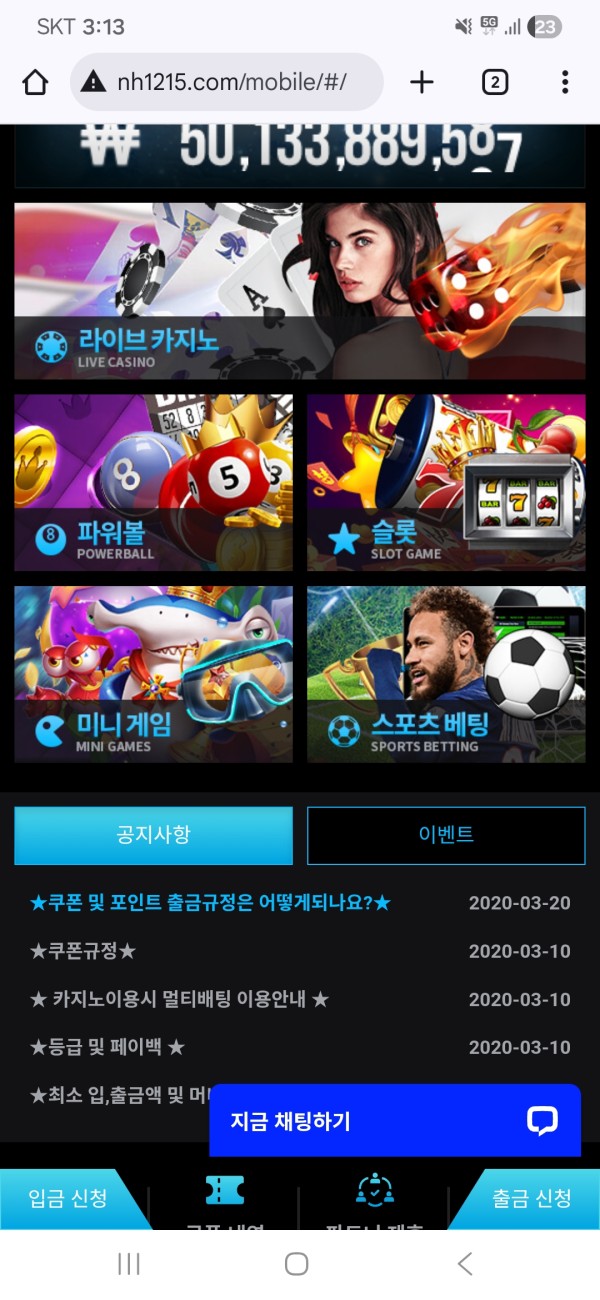Open the tab switcher showing 2 tabs
Image resolution: width=600 pixels, height=1300 pixels.
495,82
